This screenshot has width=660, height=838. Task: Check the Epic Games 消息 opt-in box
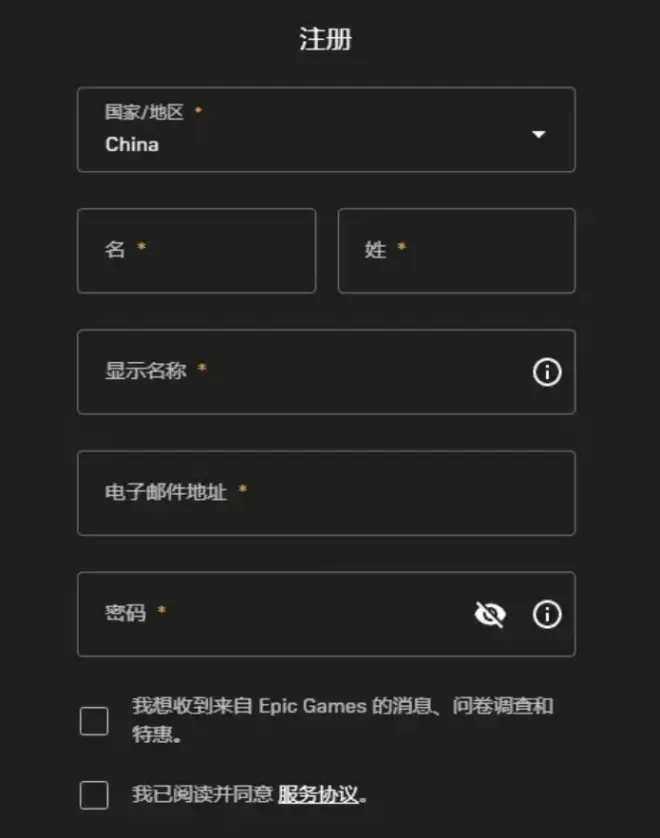pyautogui.click(x=94, y=721)
